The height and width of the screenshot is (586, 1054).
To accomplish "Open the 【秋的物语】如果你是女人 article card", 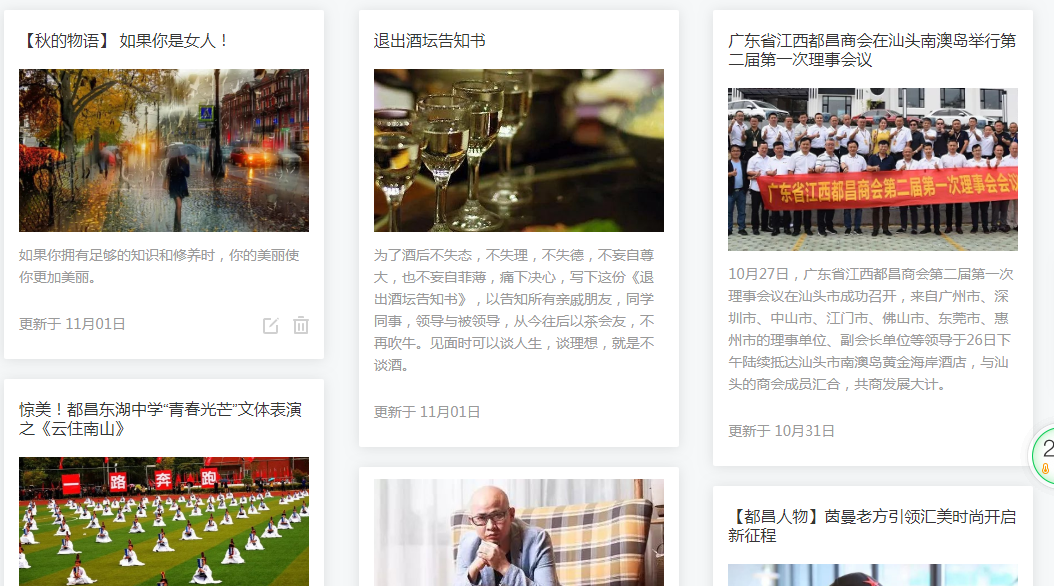I will (x=125, y=41).
